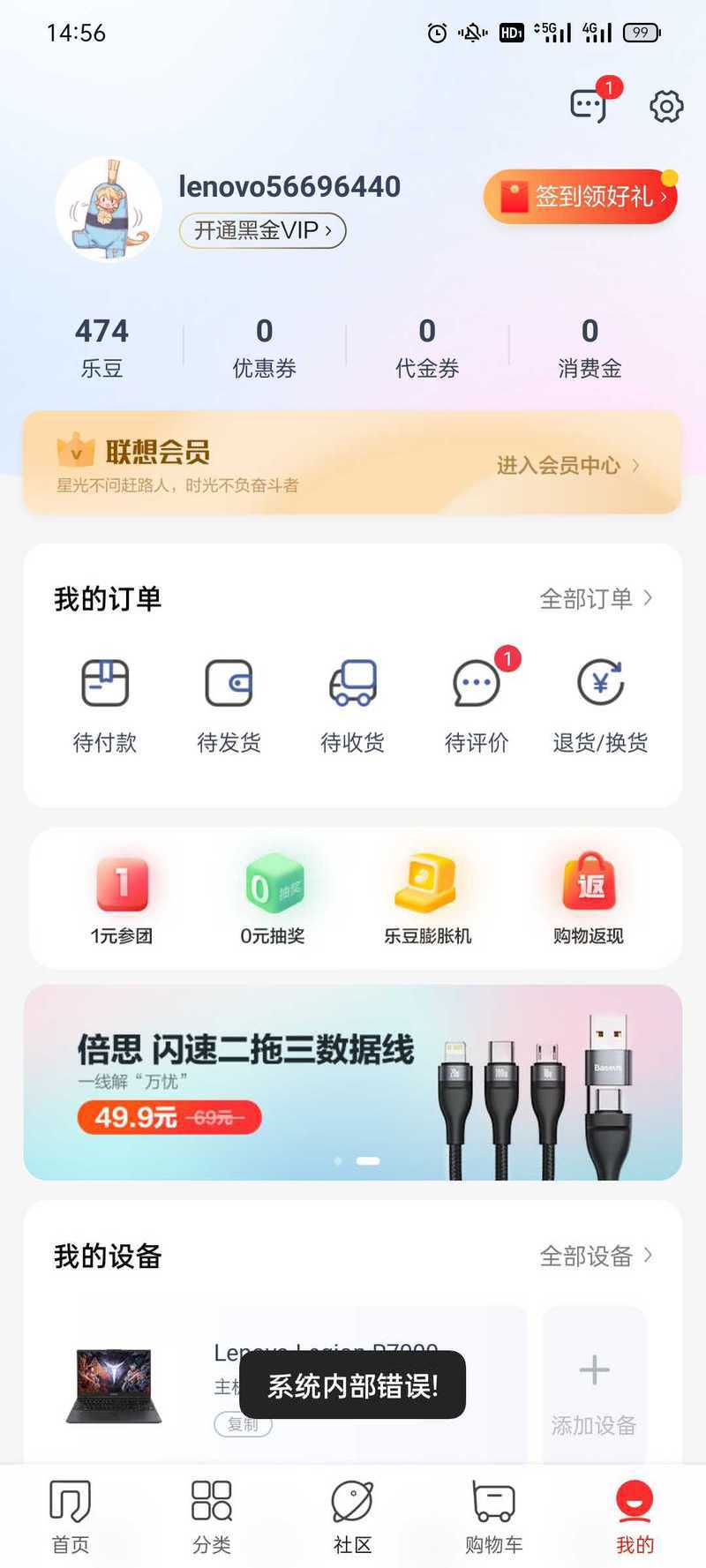The height and width of the screenshot is (1568, 706).
Task: Open 待评价 orders
Action: click(477, 706)
